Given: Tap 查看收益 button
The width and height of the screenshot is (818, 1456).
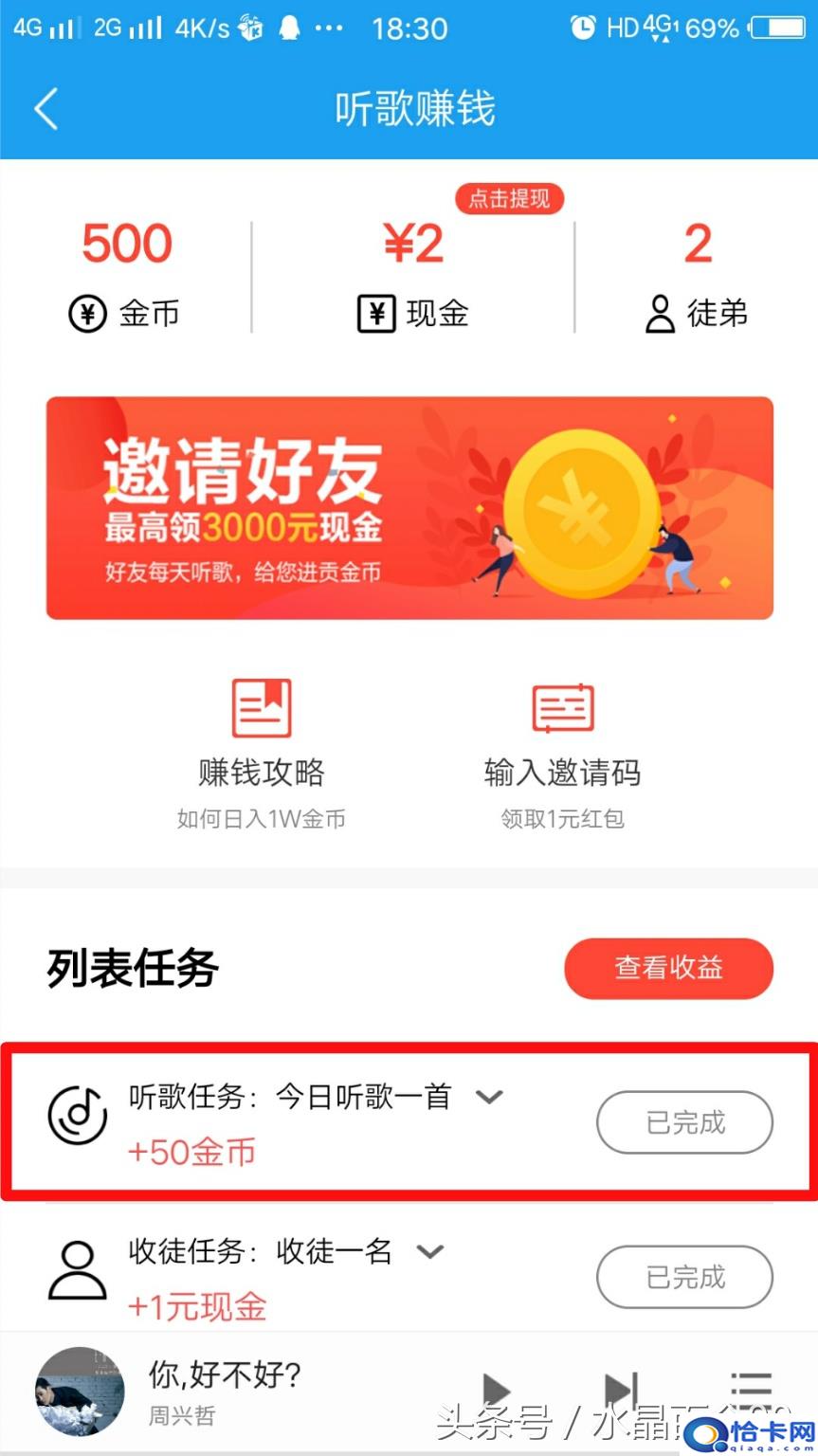Looking at the screenshot, I should (668, 968).
